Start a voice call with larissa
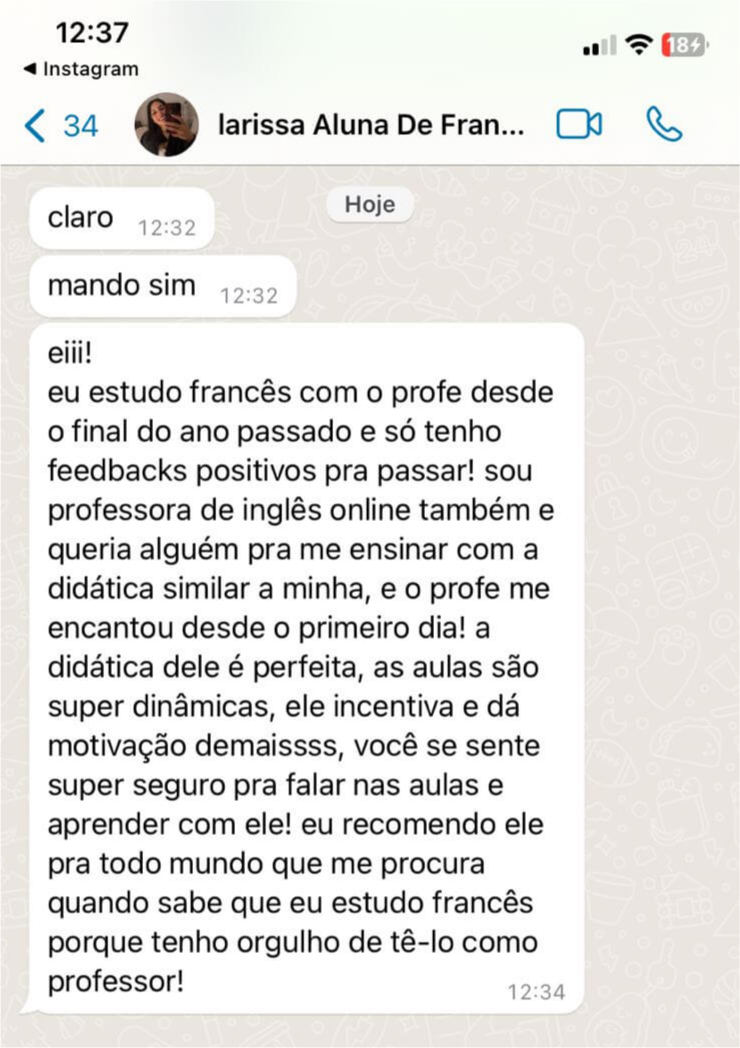This screenshot has height=1048, width=740. (664, 125)
